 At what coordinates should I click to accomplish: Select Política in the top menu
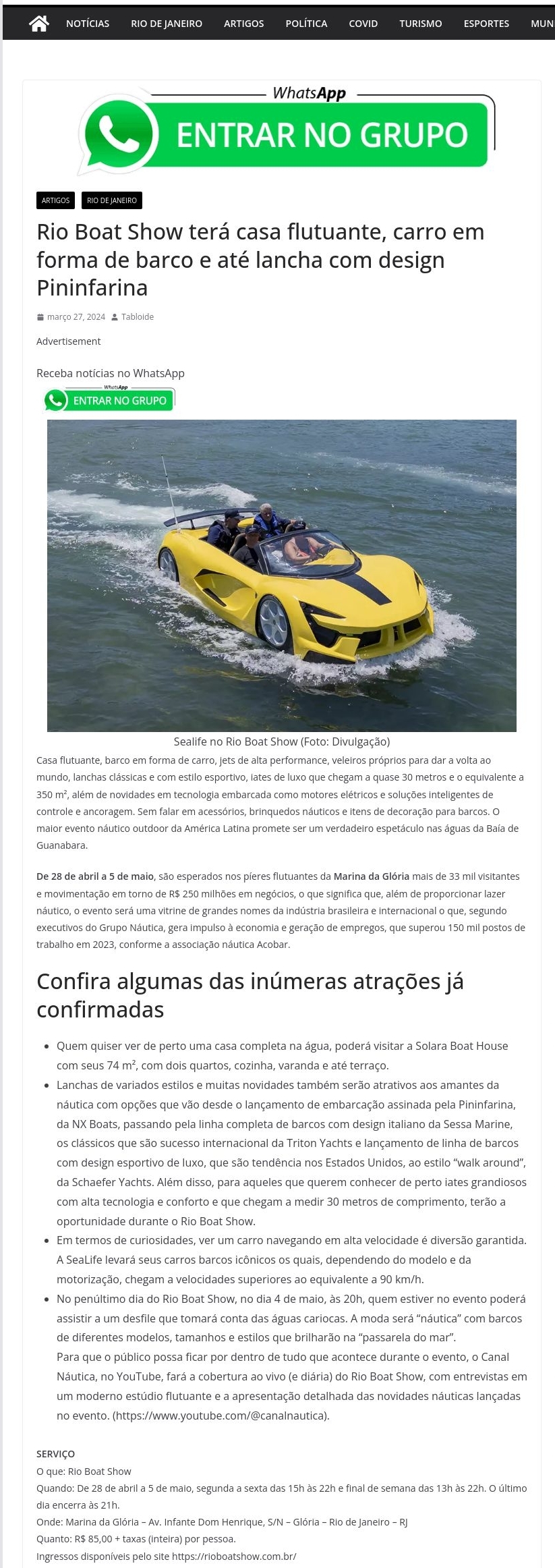[306, 24]
